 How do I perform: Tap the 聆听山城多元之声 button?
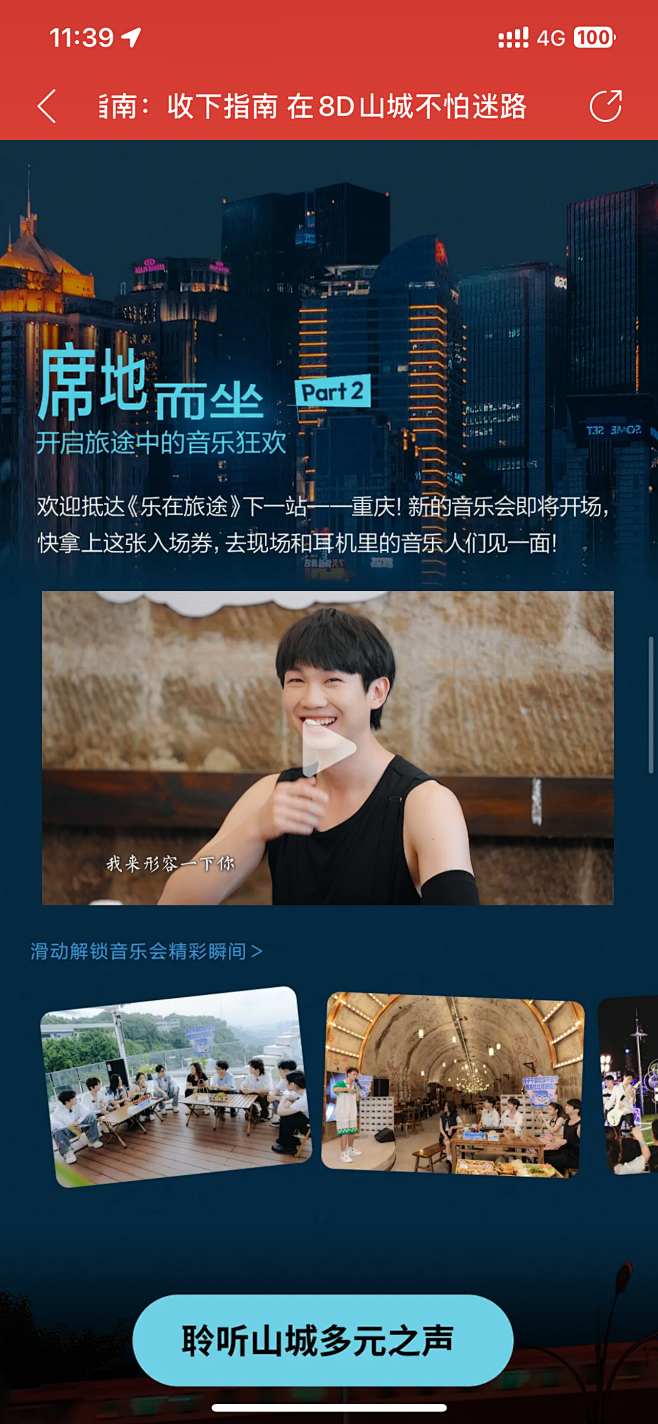[x=323, y=1340]
